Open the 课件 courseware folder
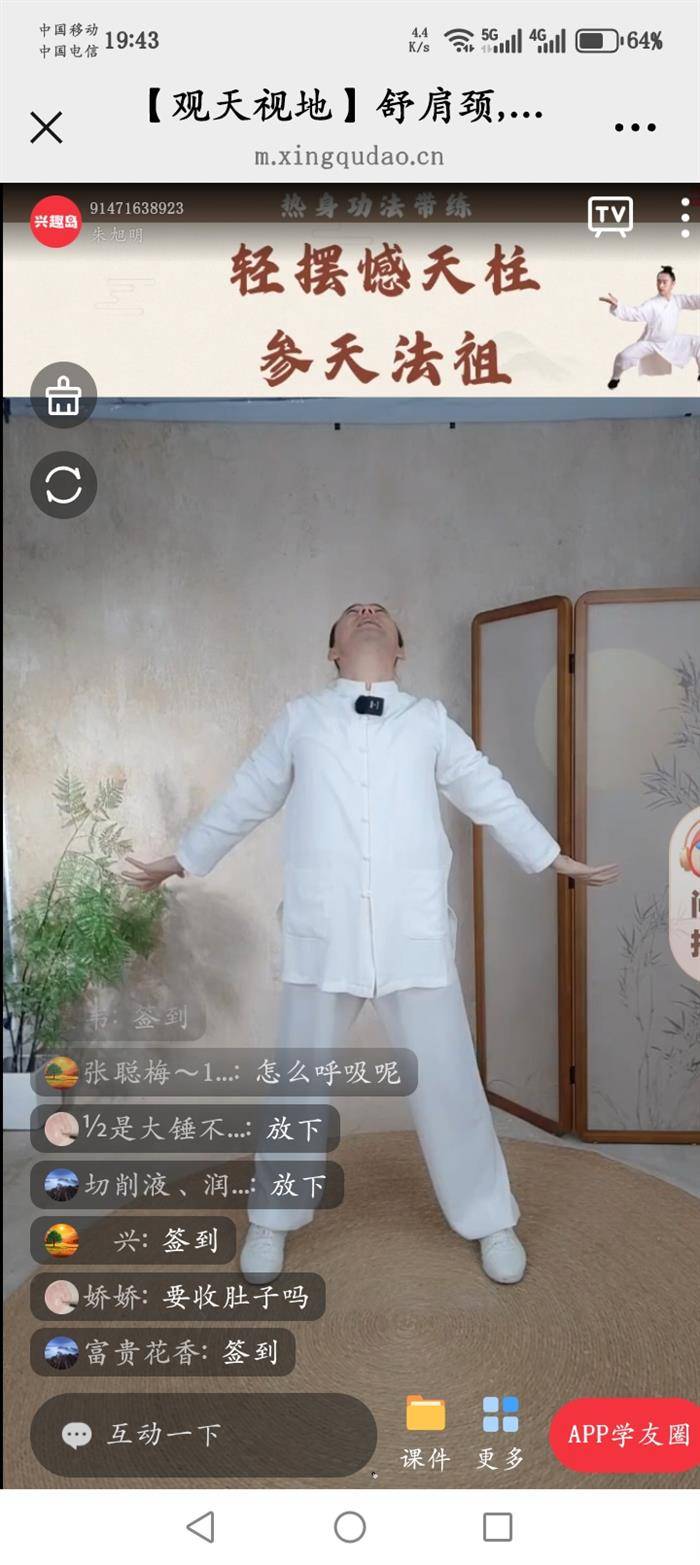 [426, 1432]
